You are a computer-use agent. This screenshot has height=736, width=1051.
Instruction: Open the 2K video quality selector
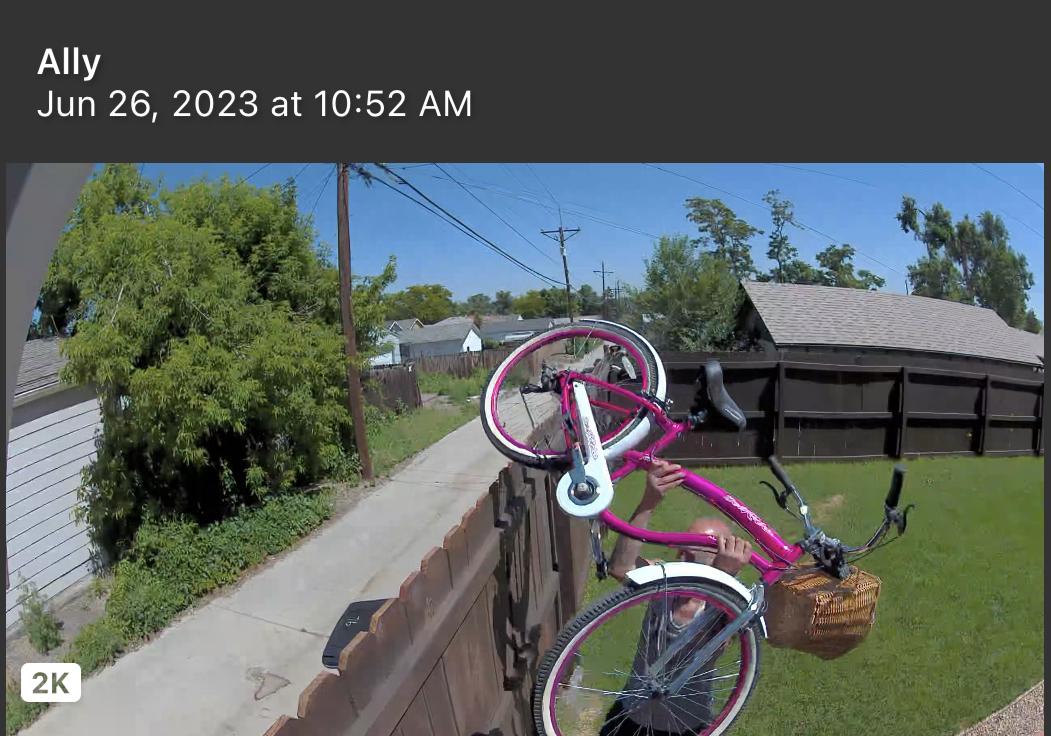(50, 683)
